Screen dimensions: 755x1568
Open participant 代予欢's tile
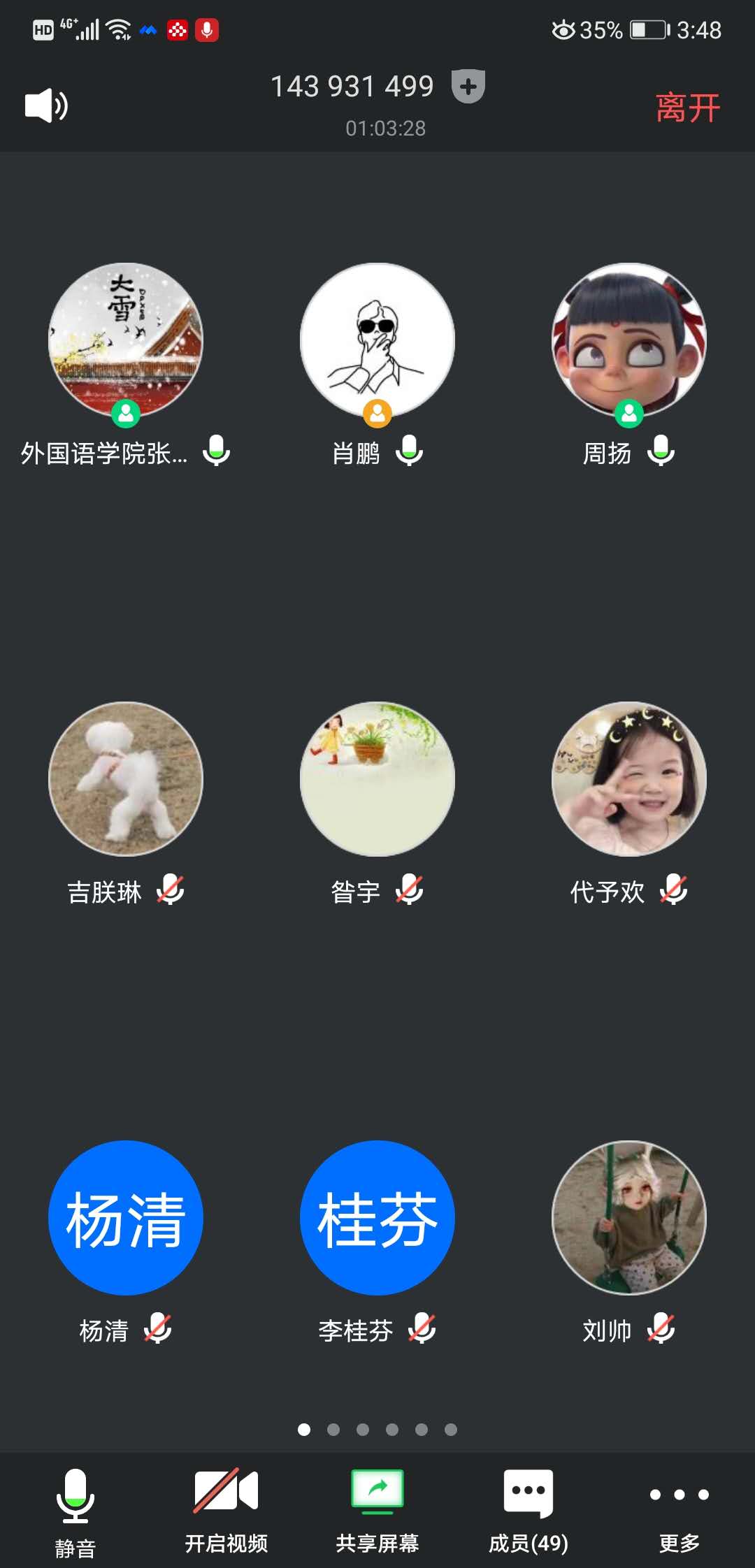tap(629, 779)
